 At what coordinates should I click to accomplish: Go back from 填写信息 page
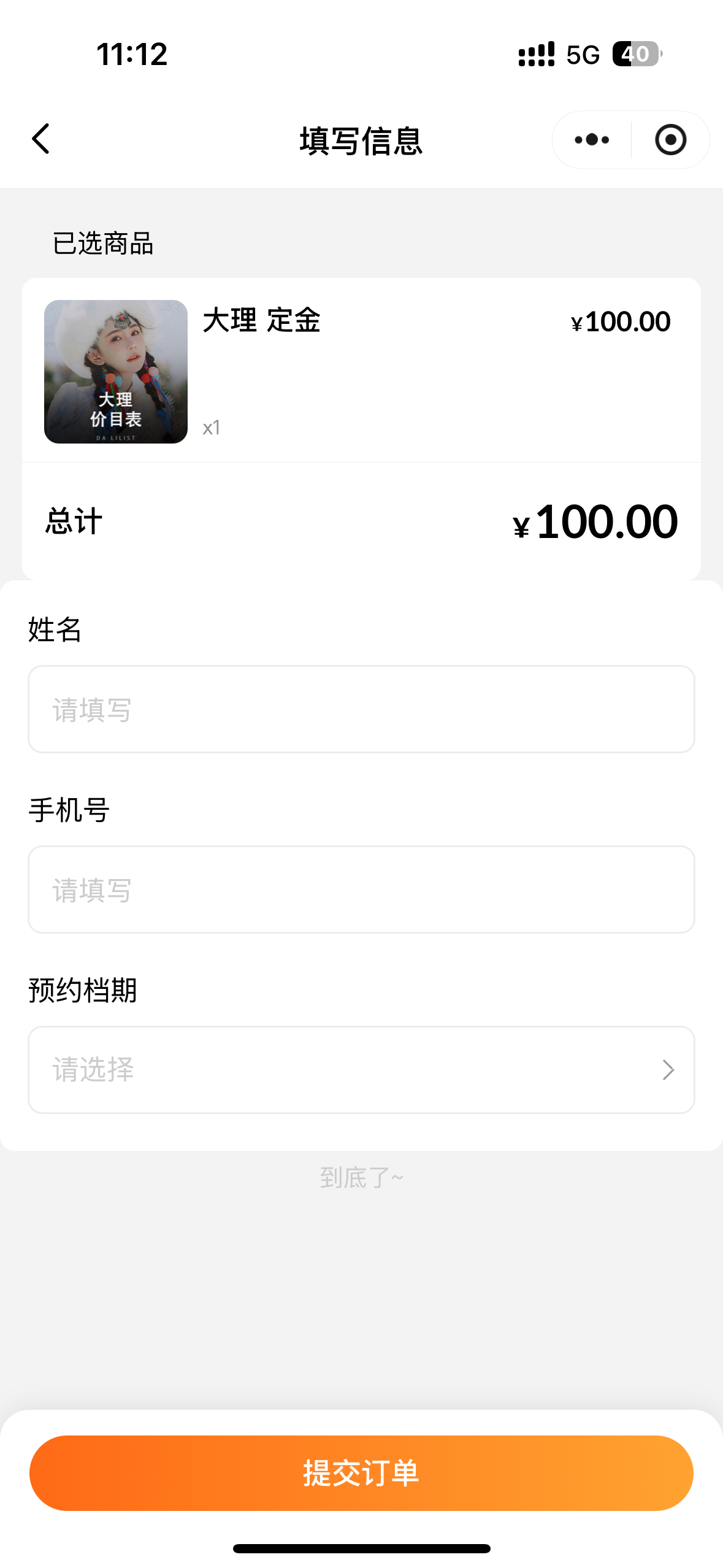(x=40, y=139)
